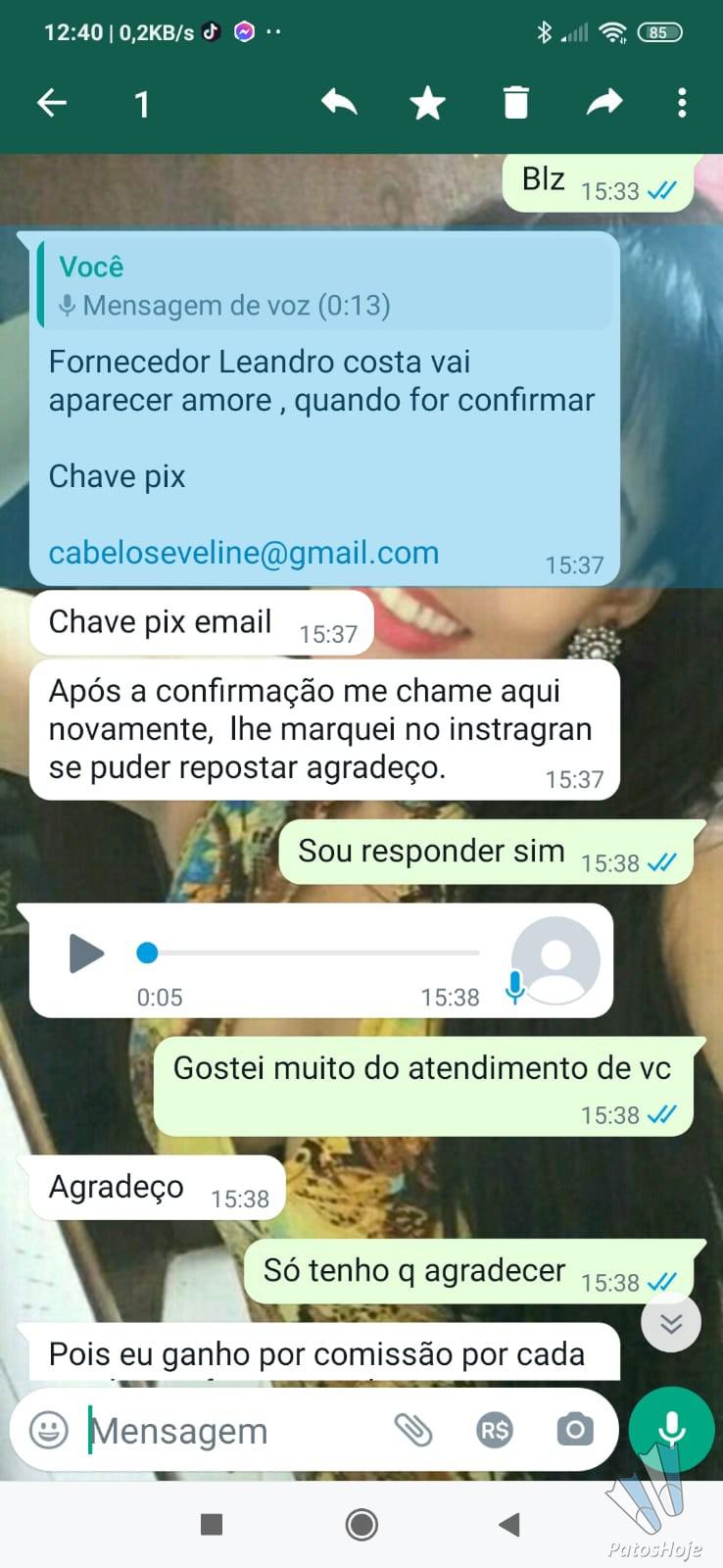The height and width of the screenshot is (1568, 723).
Task: Reply to the selected message
Action: pyautogui.click(x=339, y=103)
